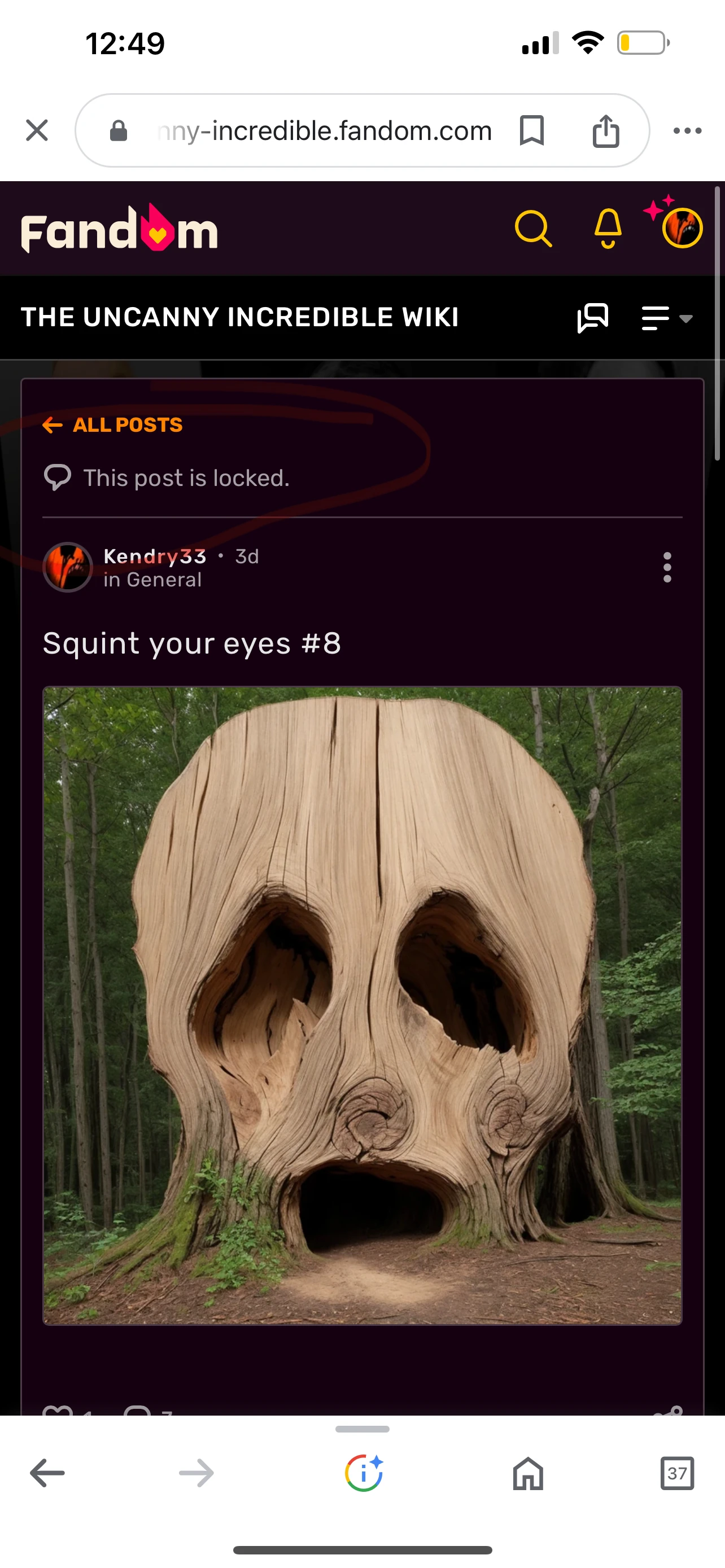The width and height of the screenshot is (725, 1568).
Task: Open the wiki discussions icon
Action: (x=592, y=317)
